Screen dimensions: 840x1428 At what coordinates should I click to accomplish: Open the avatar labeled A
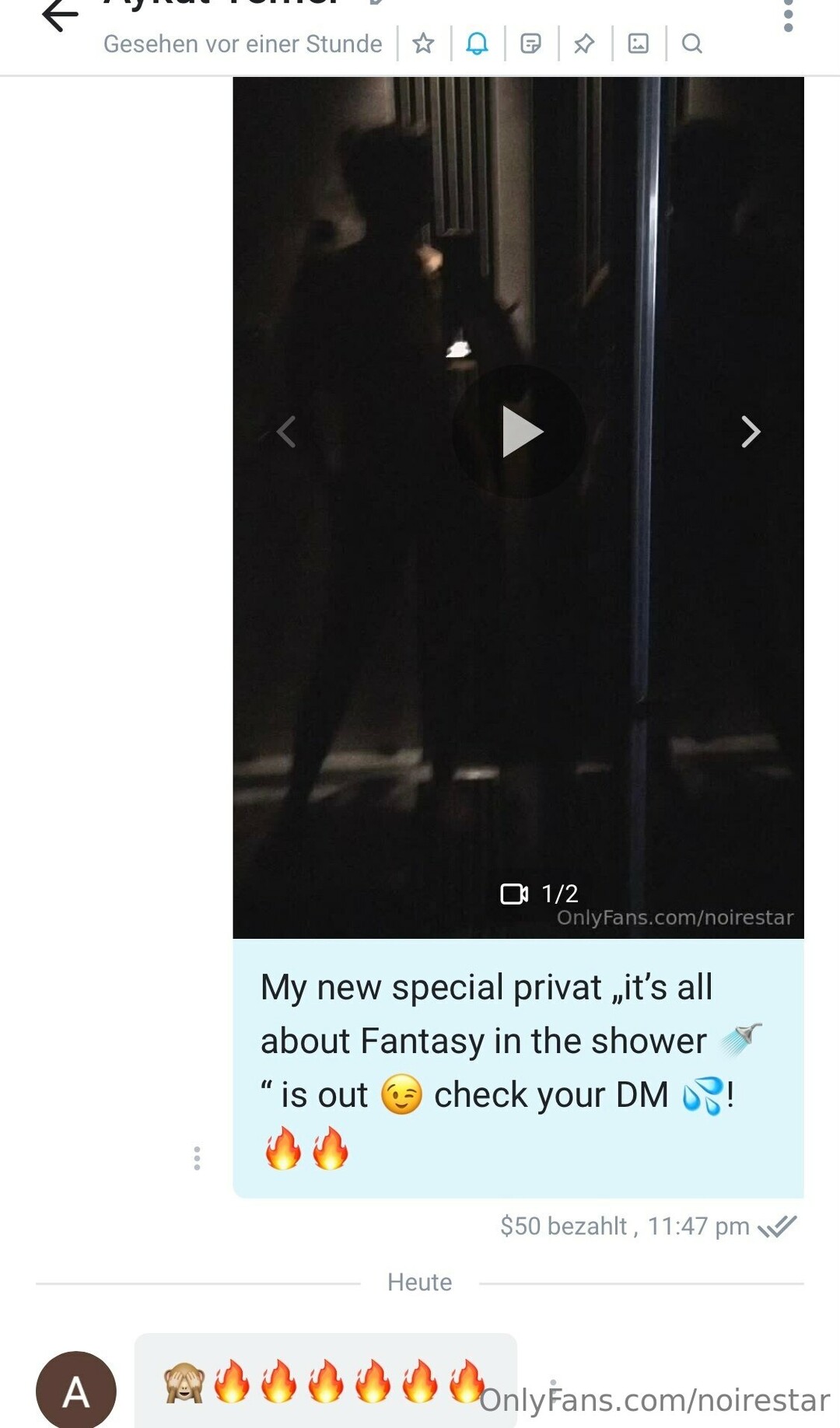coord(75,1391)
